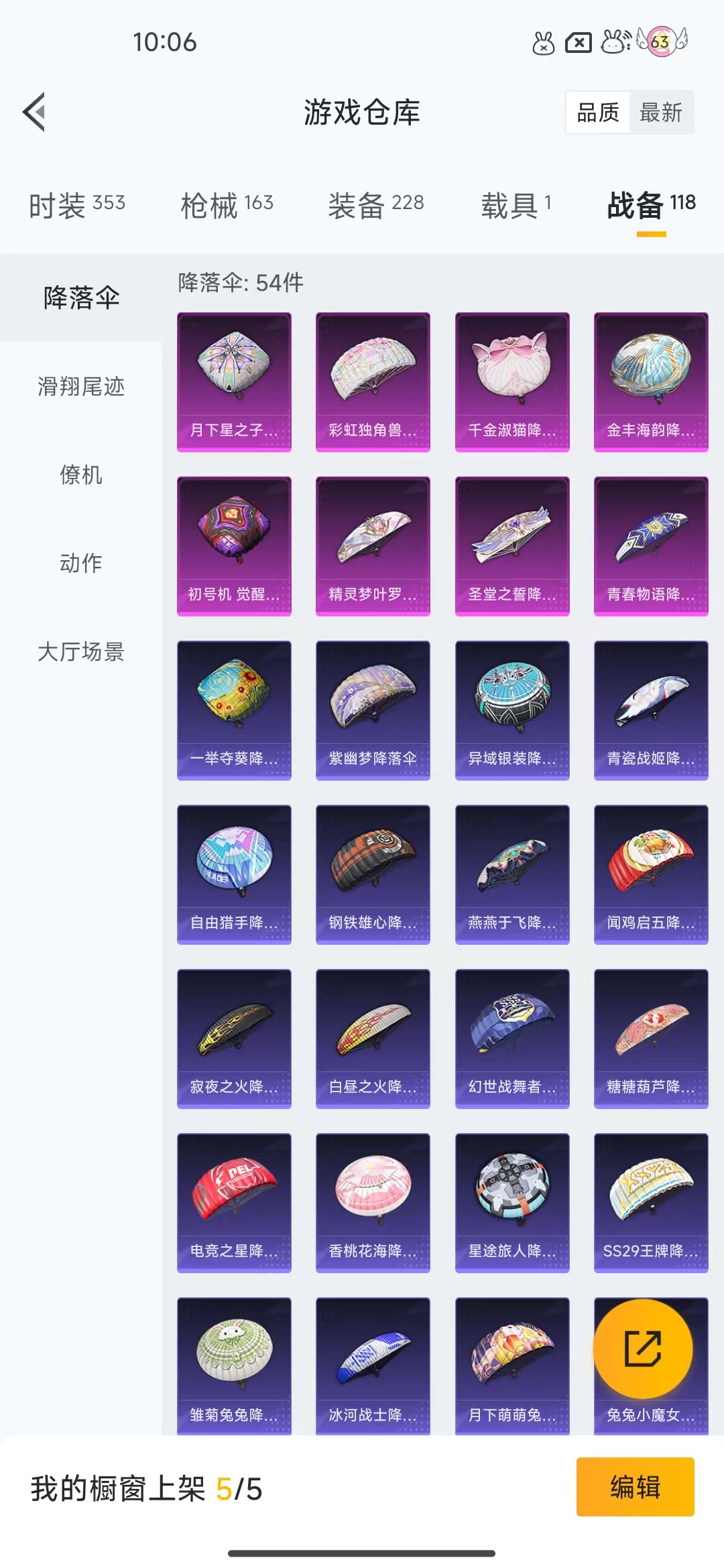Open the SS29王牌 parachute item
This screenshot has height=1568, width=724.
tap(651, 1203)
